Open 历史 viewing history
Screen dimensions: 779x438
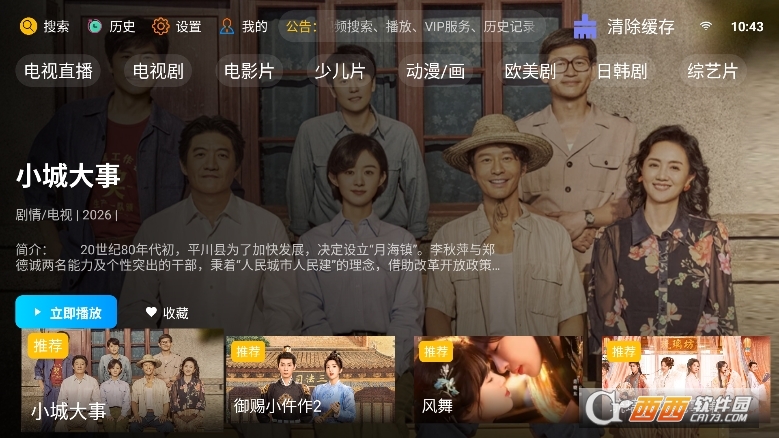110,27
